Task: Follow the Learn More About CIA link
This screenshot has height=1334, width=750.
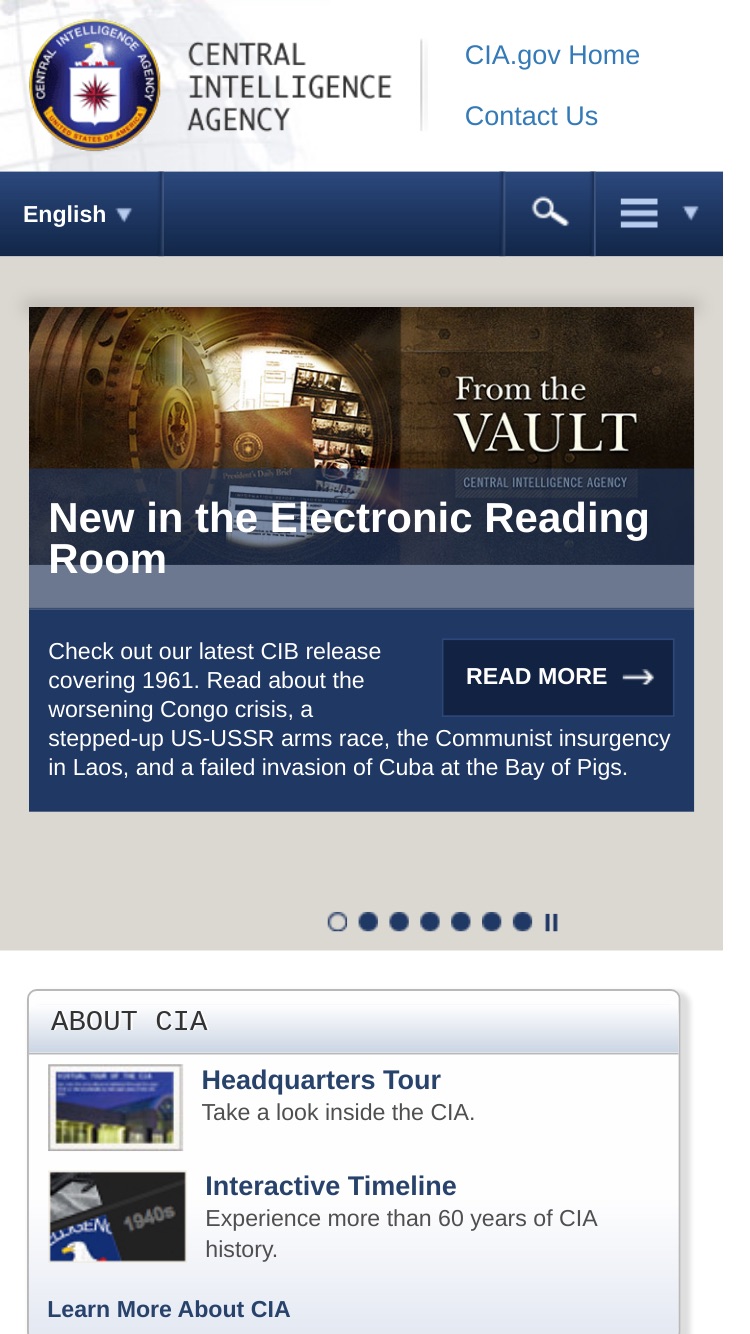Action: (x=169, y=1309)
